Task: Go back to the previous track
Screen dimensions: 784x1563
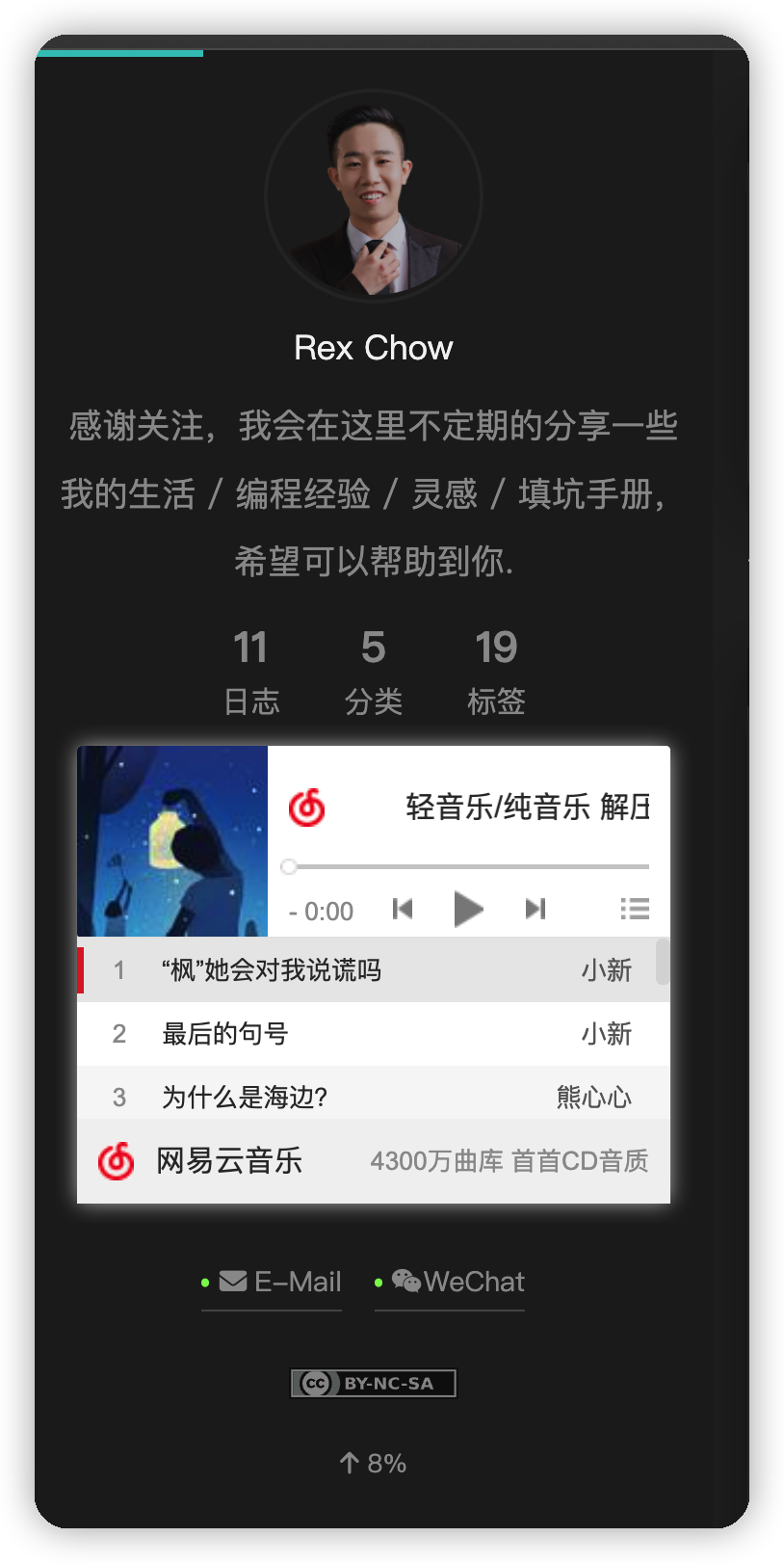Action: (402, 909)
